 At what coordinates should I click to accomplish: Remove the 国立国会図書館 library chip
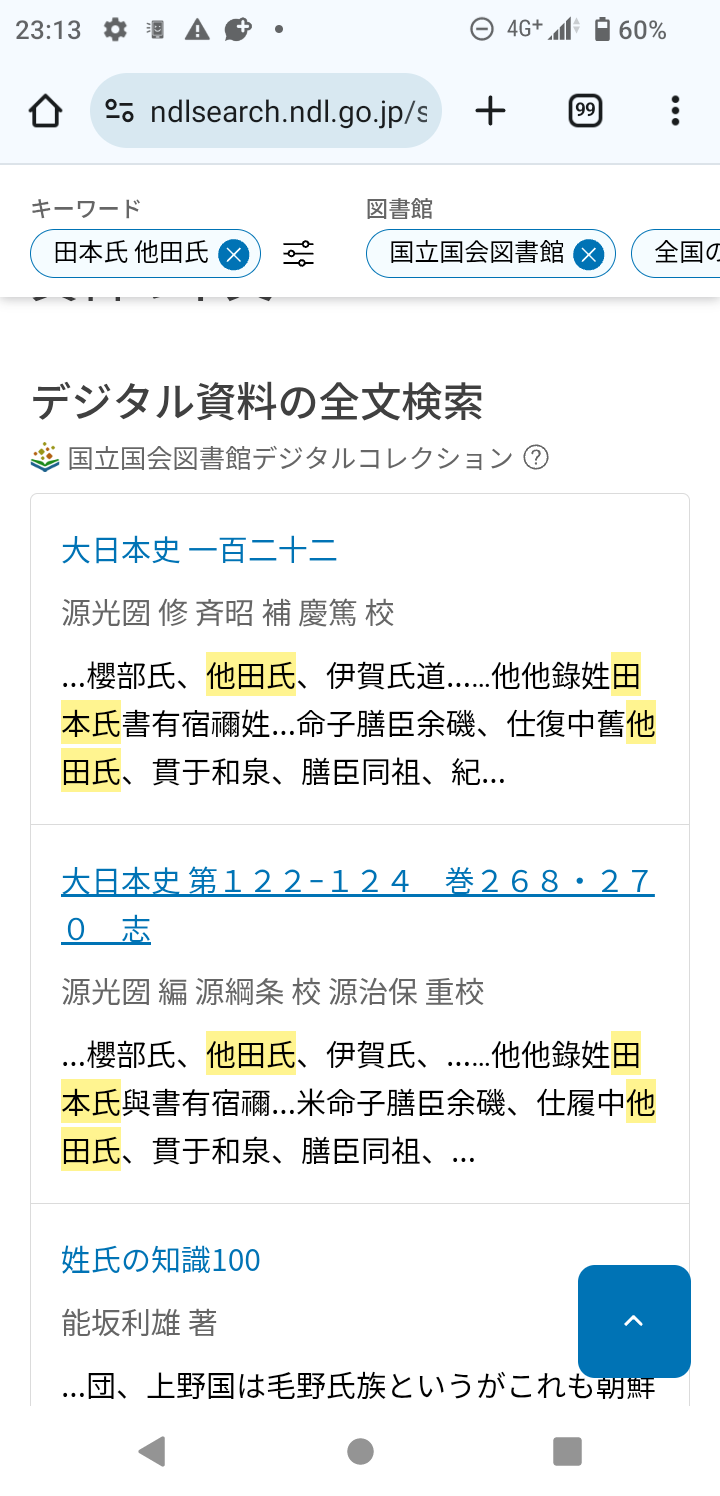pos(589,254)
